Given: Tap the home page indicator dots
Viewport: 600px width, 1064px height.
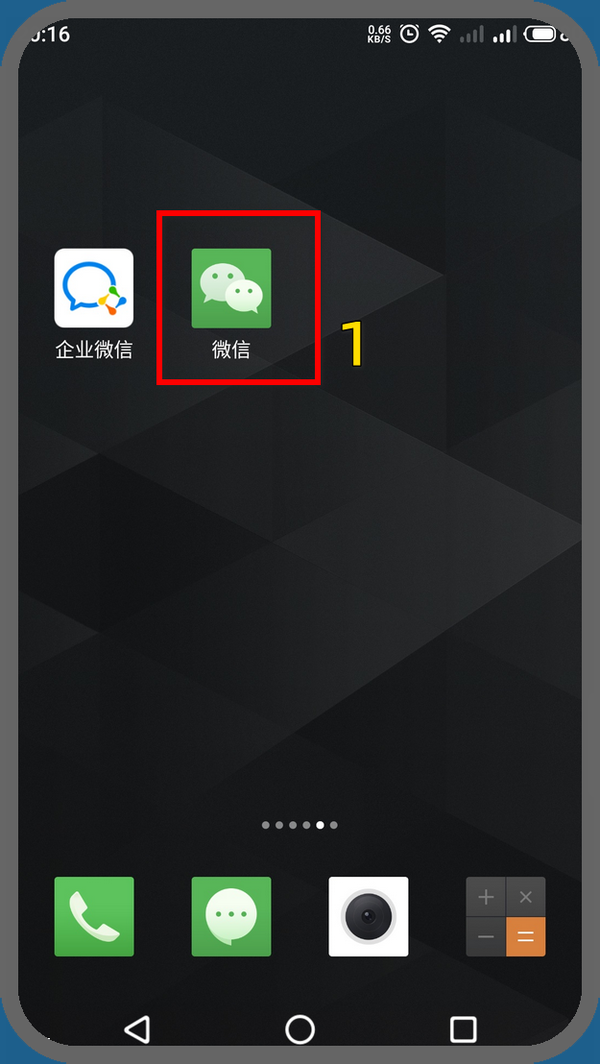Looking at the screenshot, I should pos(299,825).
